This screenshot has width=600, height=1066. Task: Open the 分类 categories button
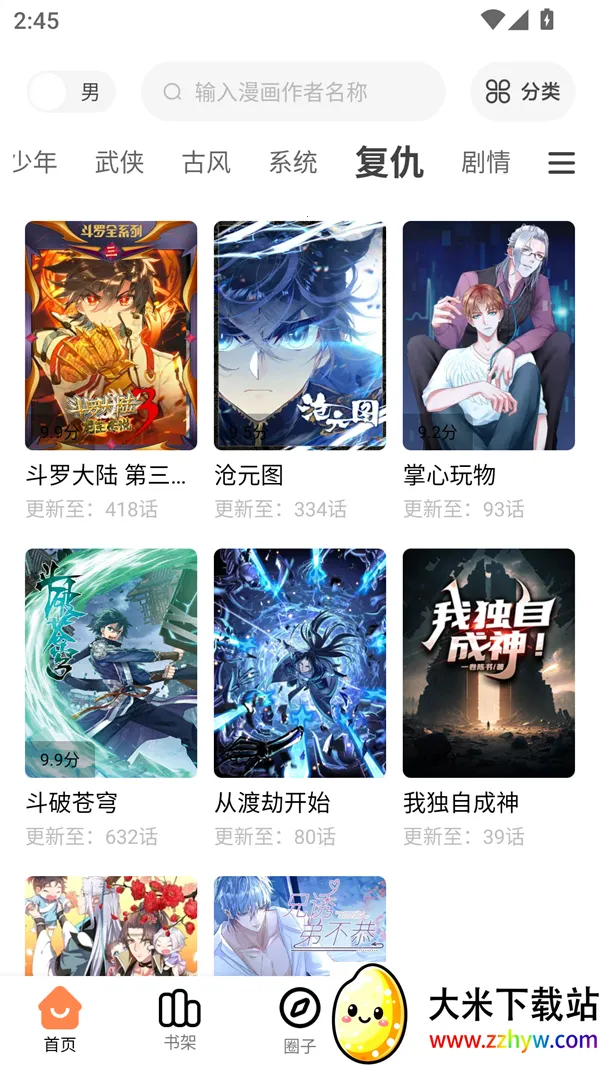click(x=522, y=92)
